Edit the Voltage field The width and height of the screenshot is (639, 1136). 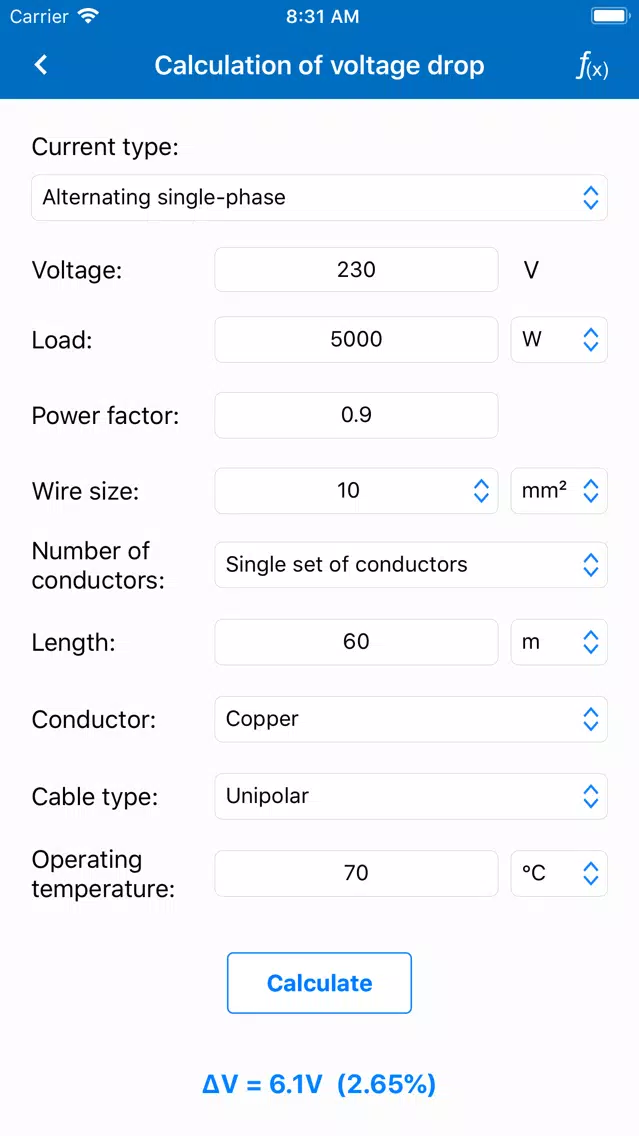click(x=356, y=270)
